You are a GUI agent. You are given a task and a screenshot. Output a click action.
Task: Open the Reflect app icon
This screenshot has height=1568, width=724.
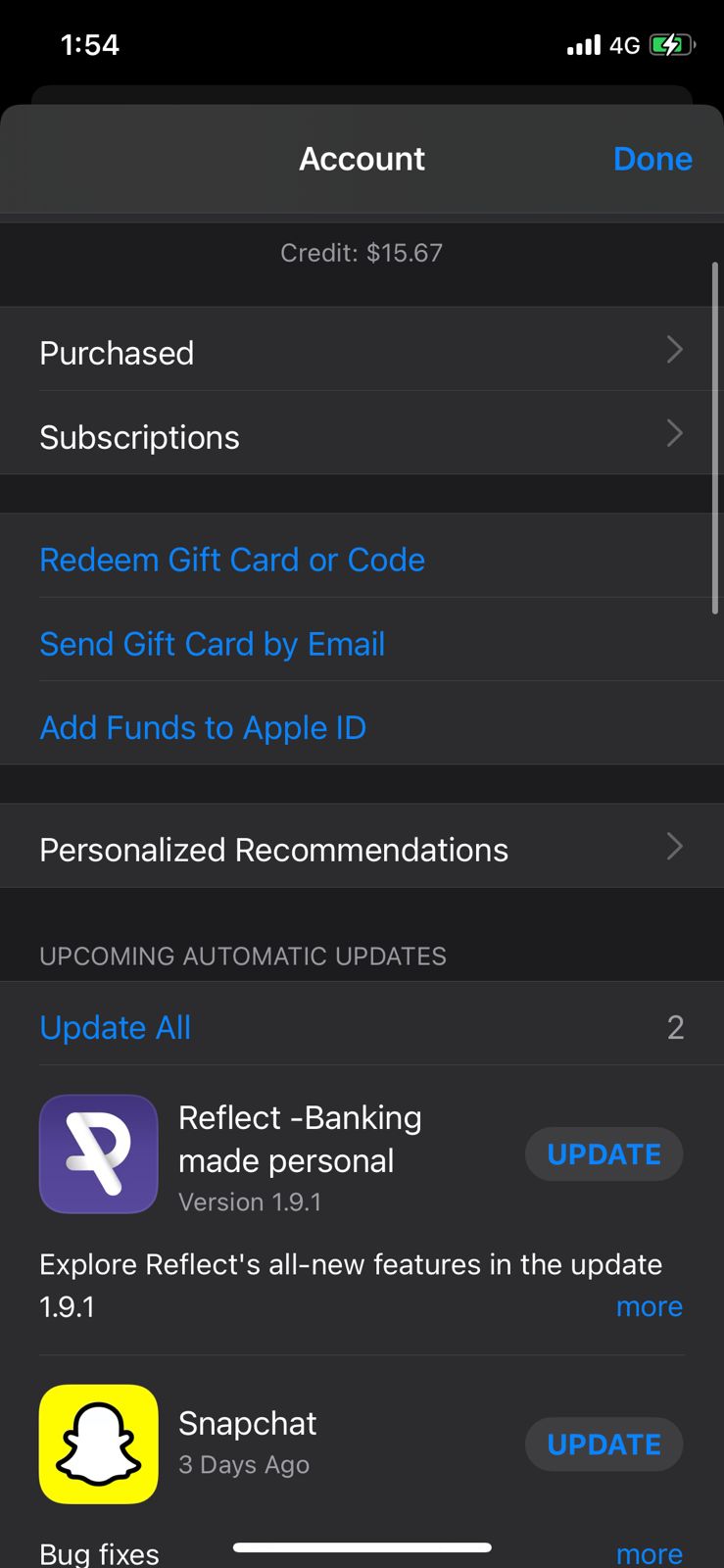[x=99, y=1154]
